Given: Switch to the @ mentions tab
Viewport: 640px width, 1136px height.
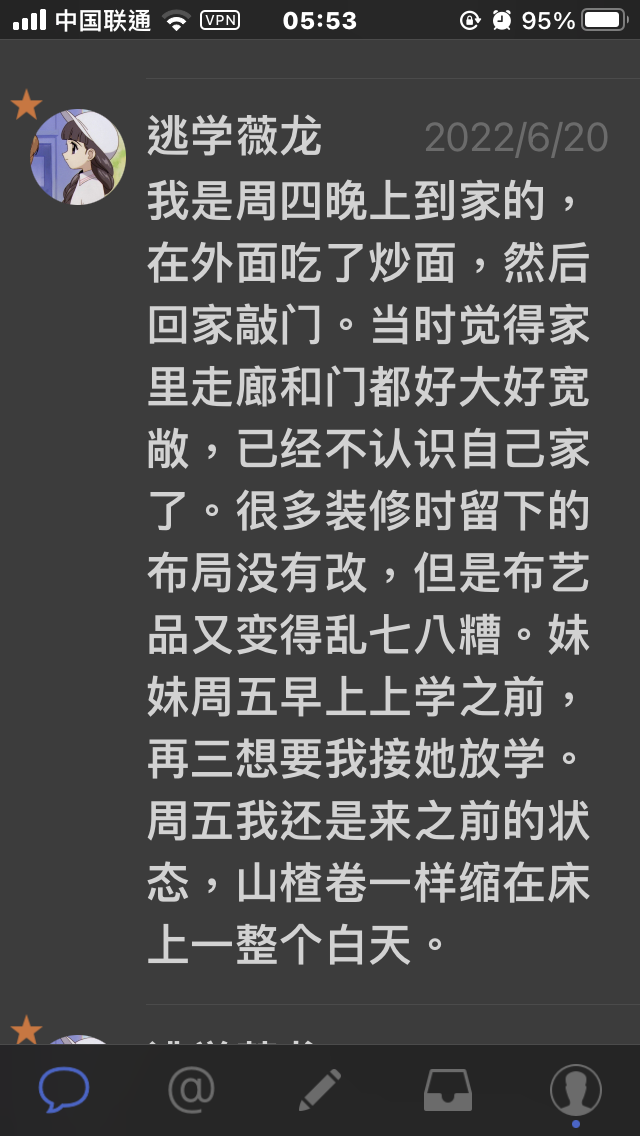Looking at the screenshot, I should click(x=191, y=1089).
